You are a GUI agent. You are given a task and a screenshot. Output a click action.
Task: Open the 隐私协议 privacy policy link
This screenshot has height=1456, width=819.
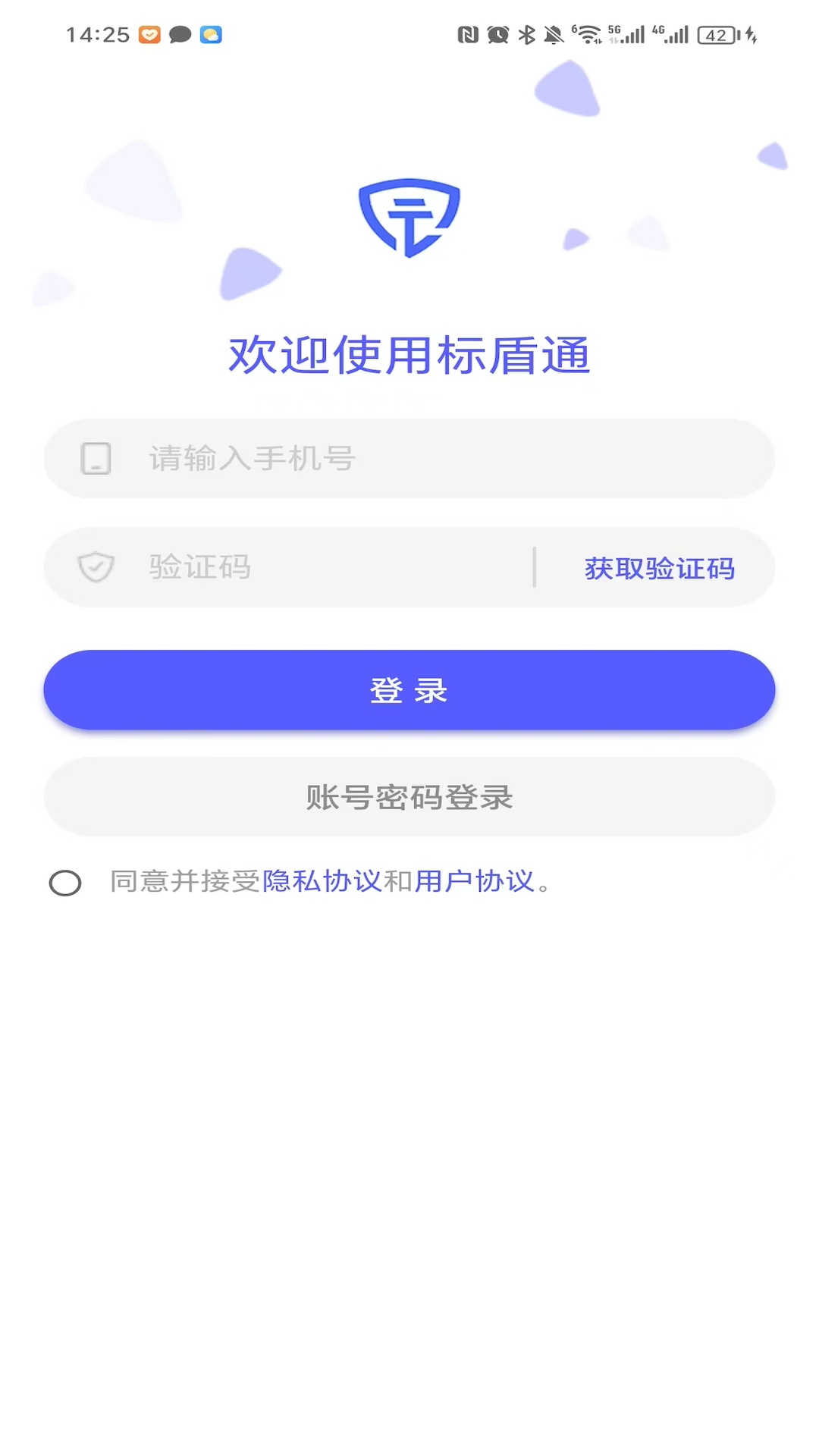(322, 881)
